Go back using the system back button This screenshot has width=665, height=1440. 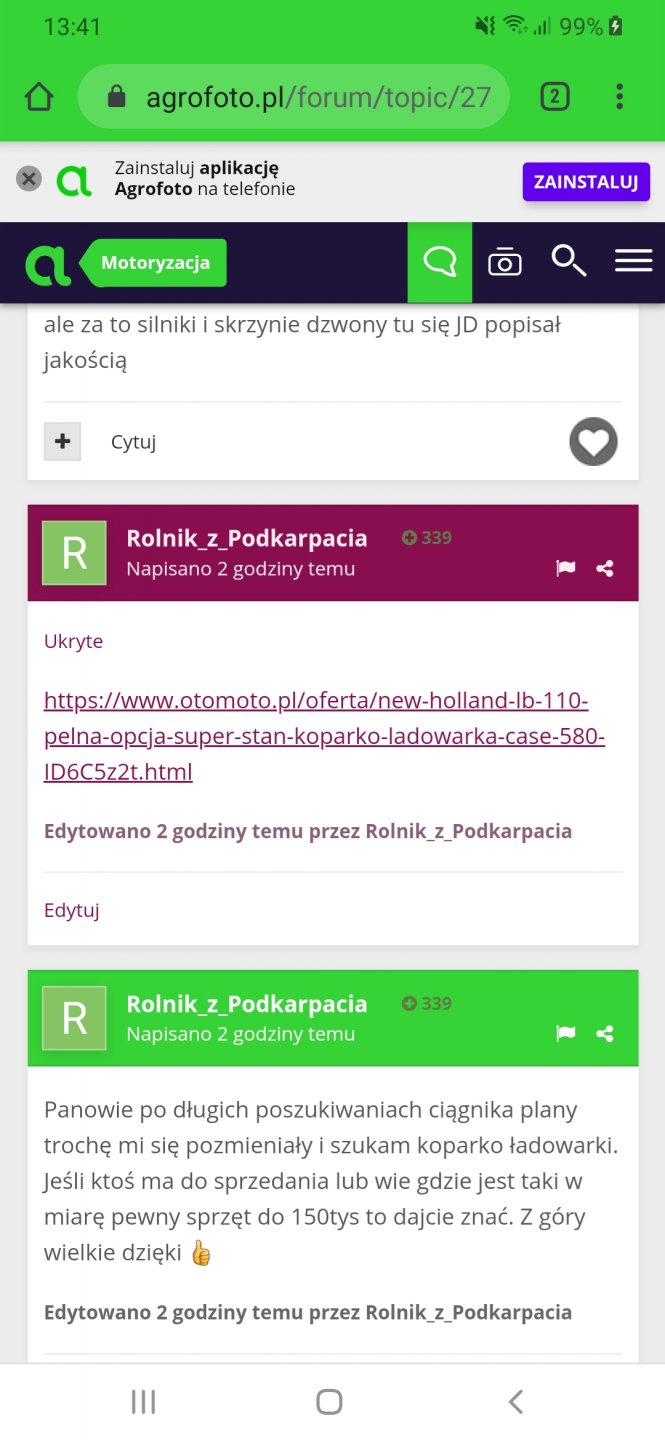[x=515, y=1402]
